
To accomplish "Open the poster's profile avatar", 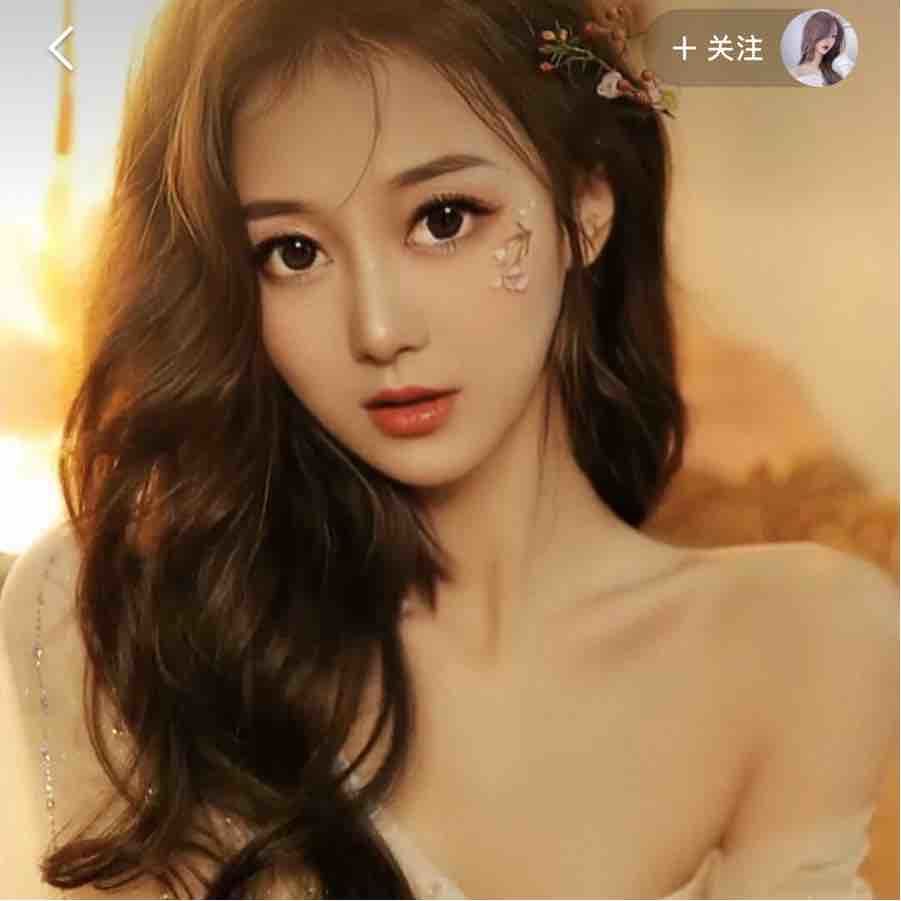I will point(818,48).
